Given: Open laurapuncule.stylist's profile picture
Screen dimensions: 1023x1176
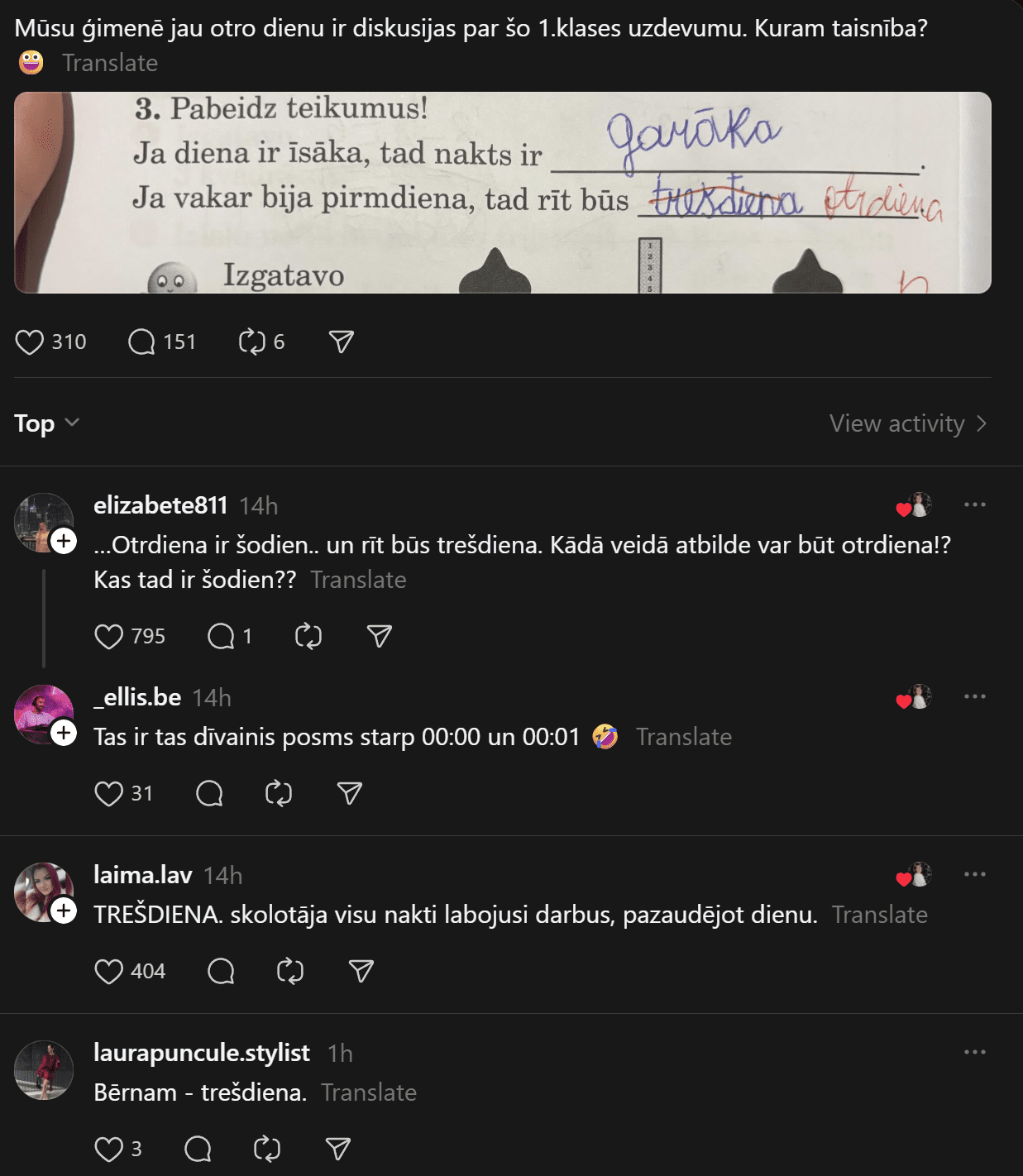Looking at the screenshot, I should point(44,1069).
